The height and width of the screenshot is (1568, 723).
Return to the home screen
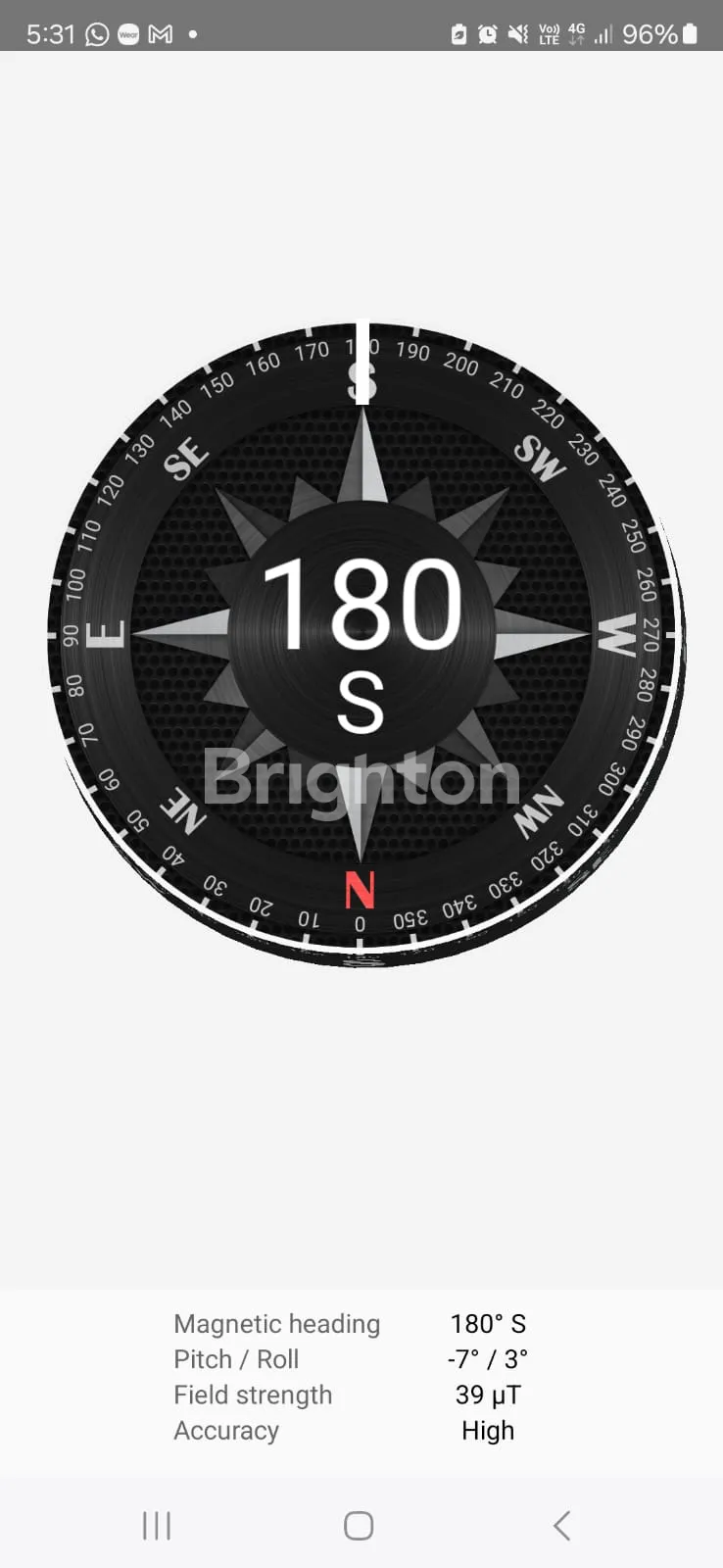pos(359,1526)
